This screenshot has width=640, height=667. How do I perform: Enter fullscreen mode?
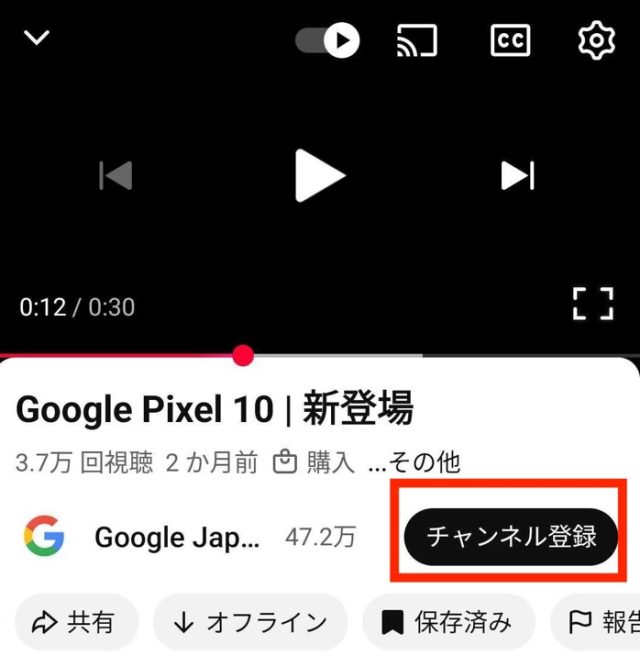pos(592,303)
